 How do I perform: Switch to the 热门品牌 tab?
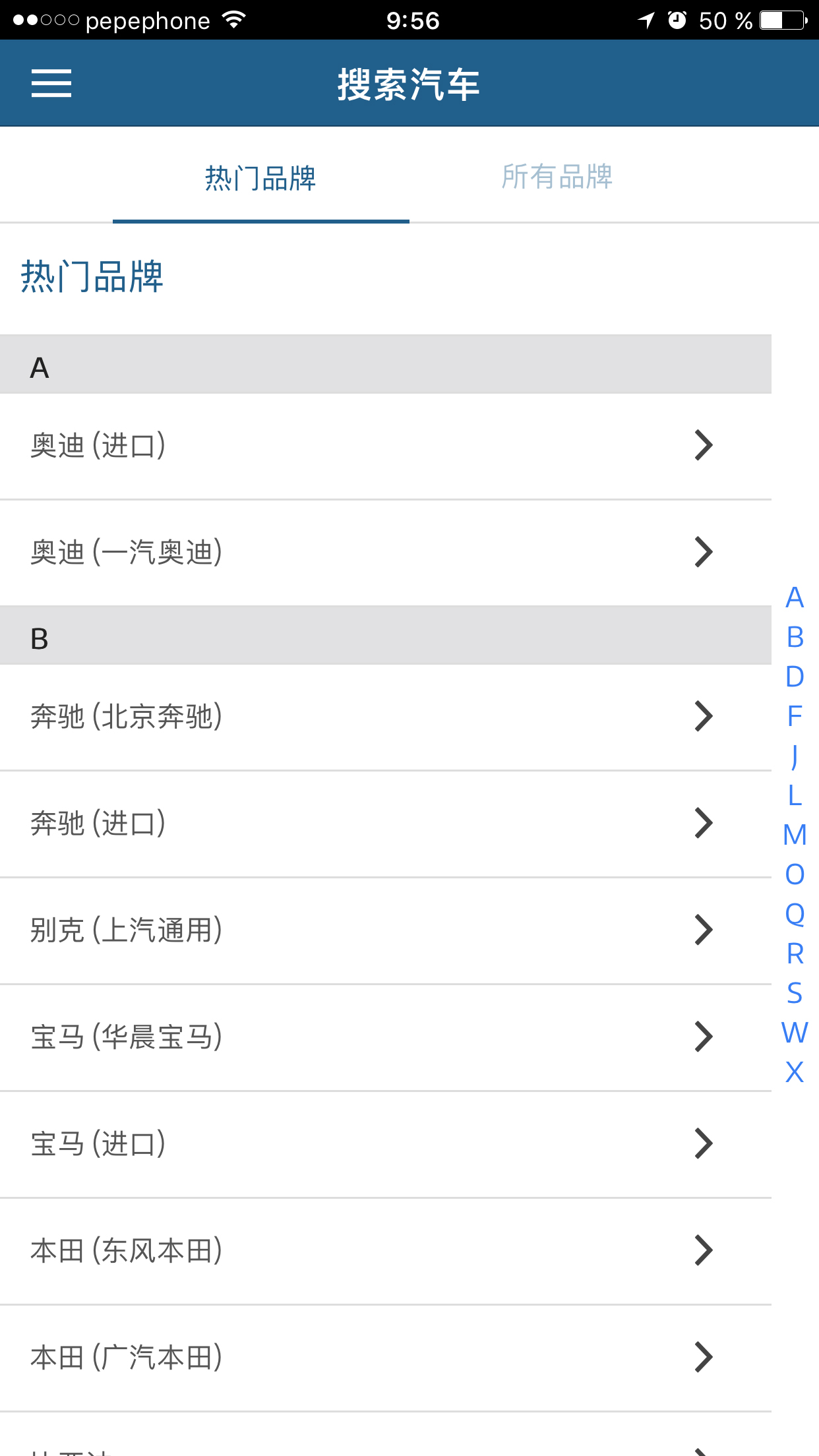[x=260, y=175]
